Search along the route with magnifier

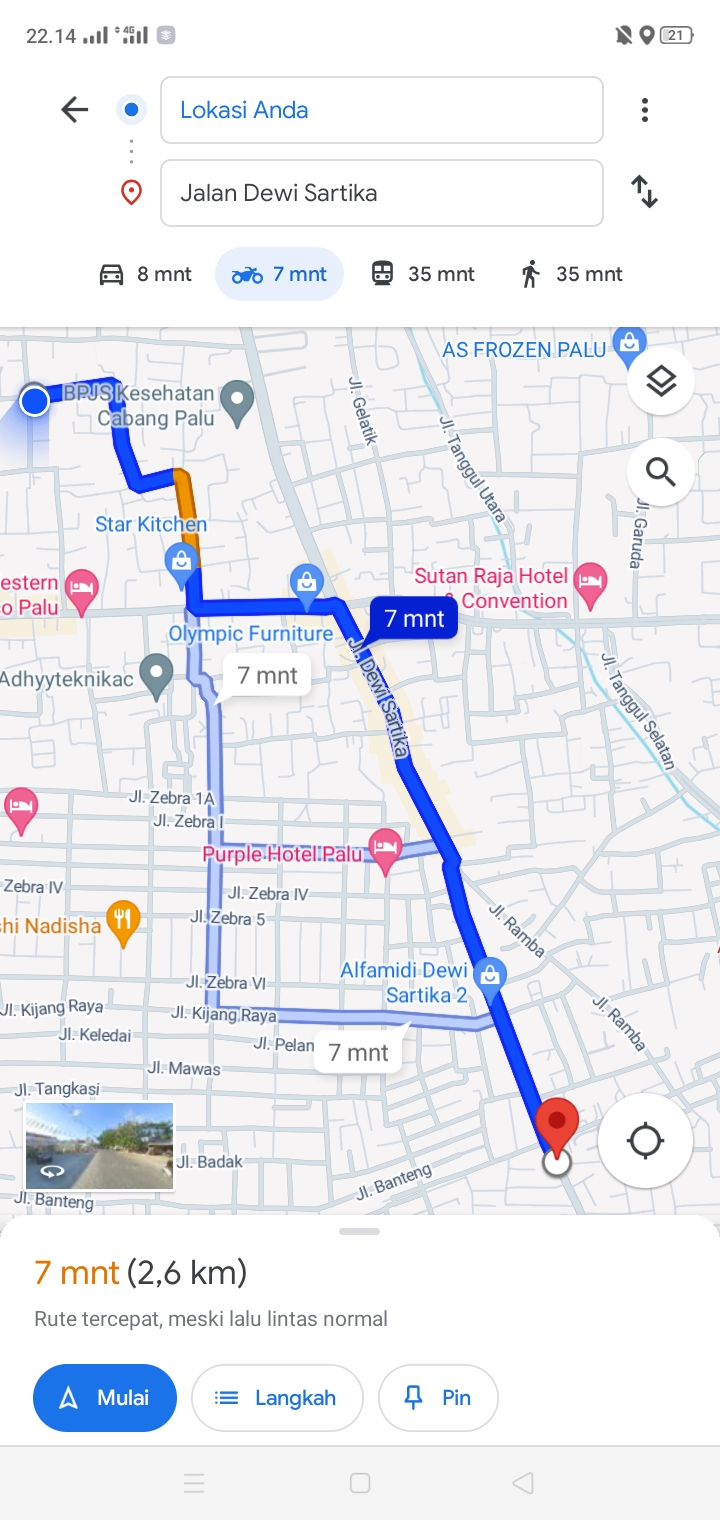tap(661, 471)
